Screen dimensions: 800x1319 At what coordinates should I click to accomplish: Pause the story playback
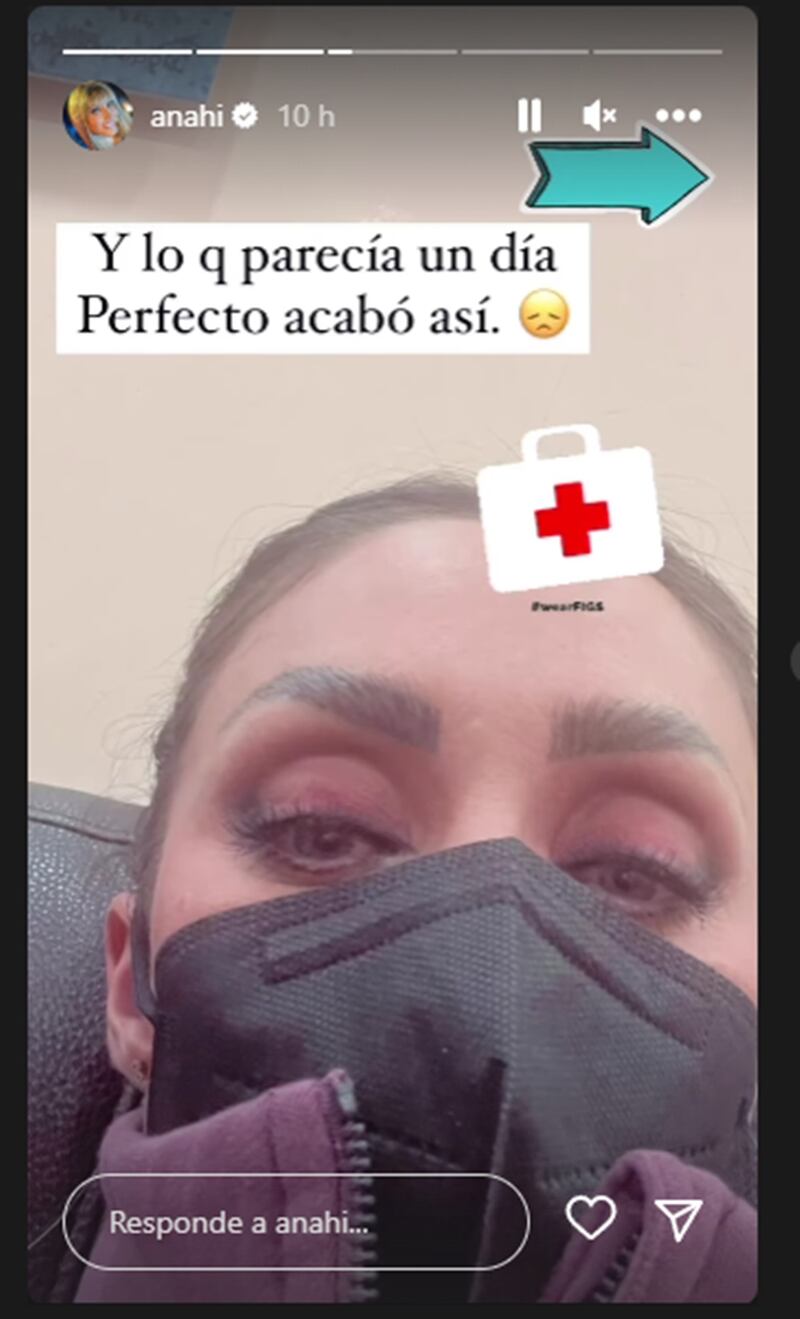click(x=529, y=116)
